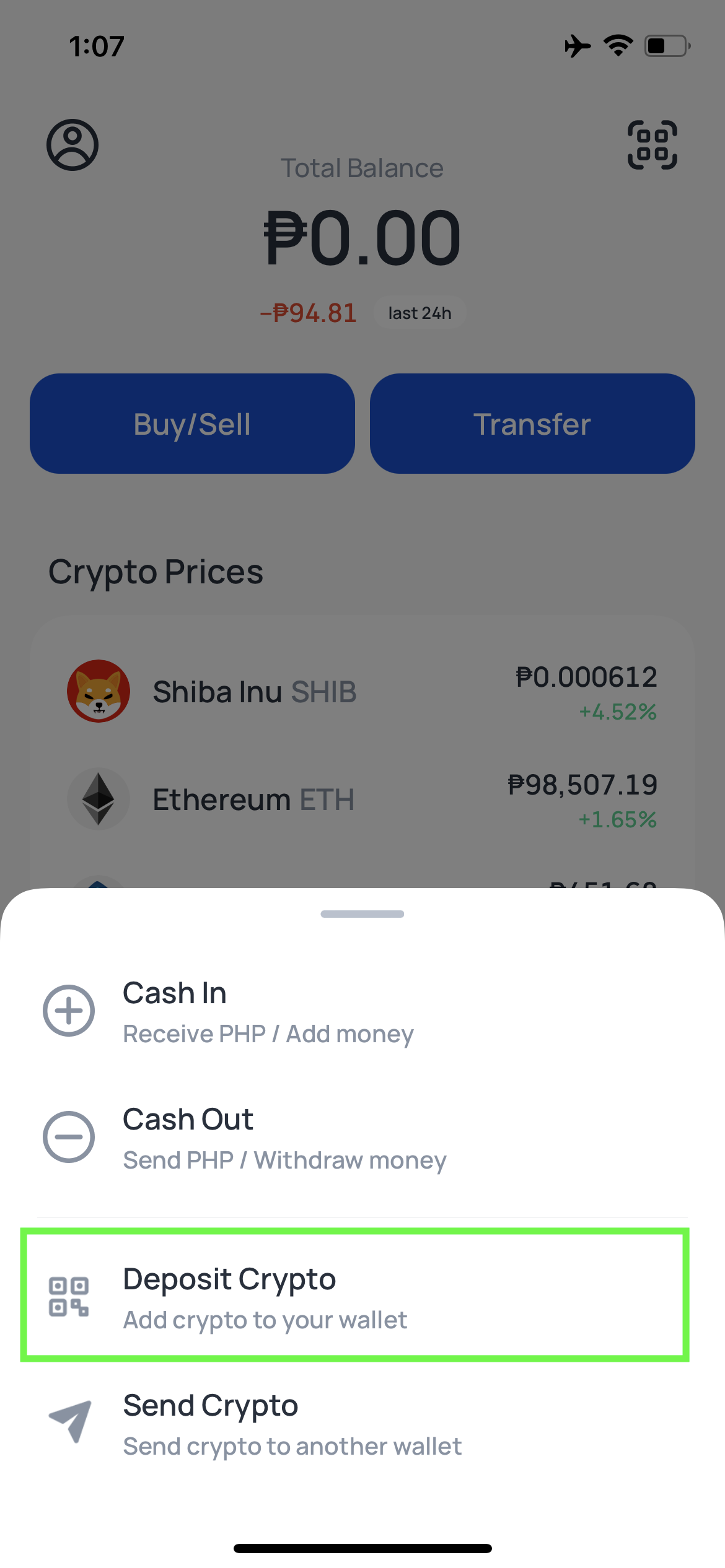Open the Ethereum coin logo
The width and height of the screenshot is (725, 1568).
point(99,798)
